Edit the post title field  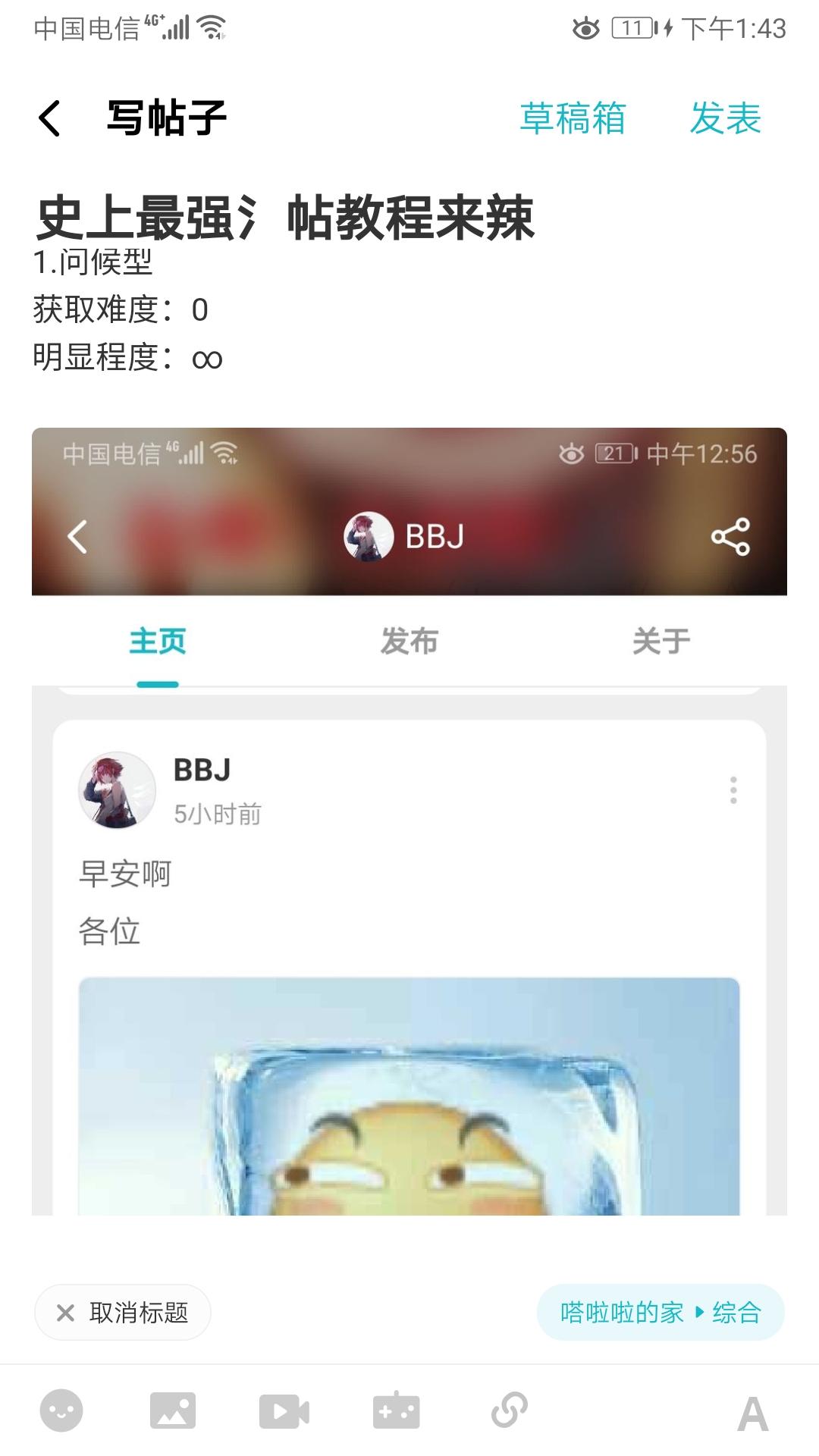[285, 218]
